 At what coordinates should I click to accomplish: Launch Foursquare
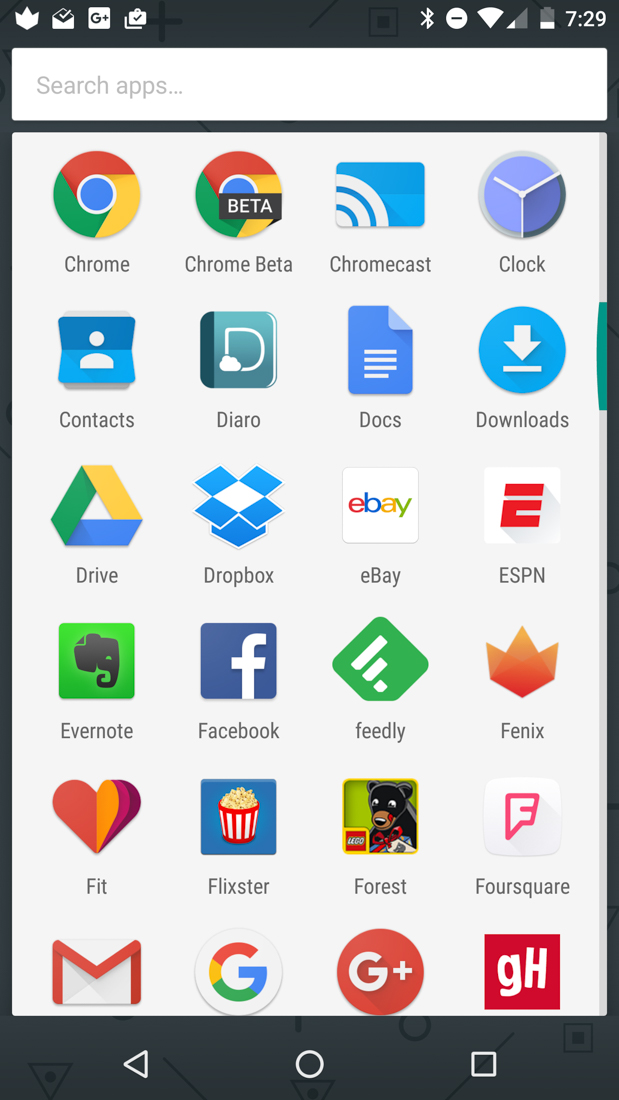coord(522,817)
